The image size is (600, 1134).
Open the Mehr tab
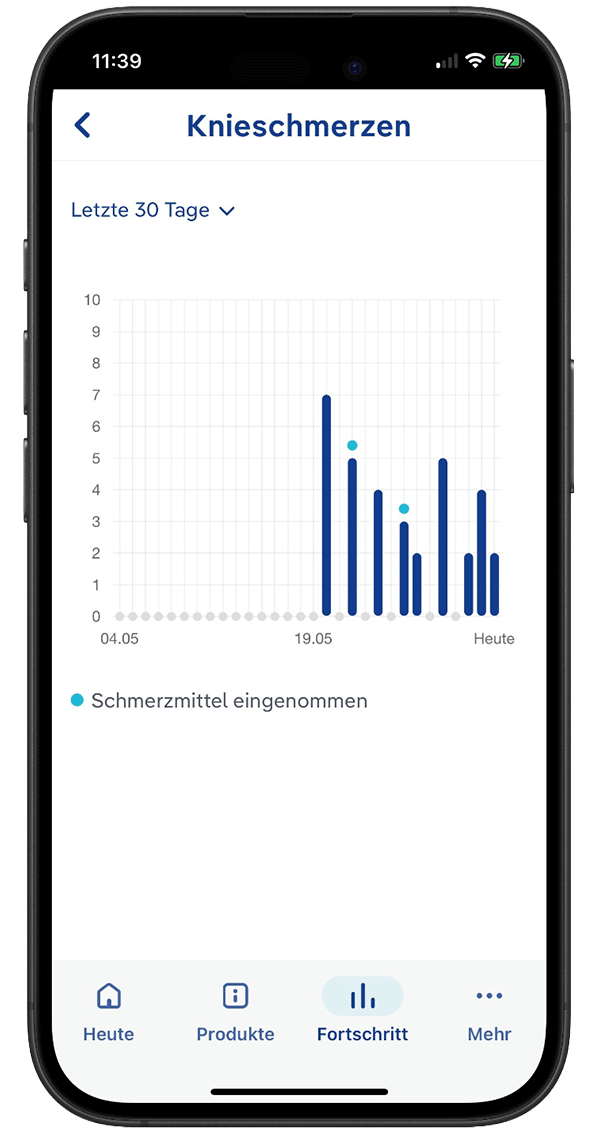click(489, 1011)
